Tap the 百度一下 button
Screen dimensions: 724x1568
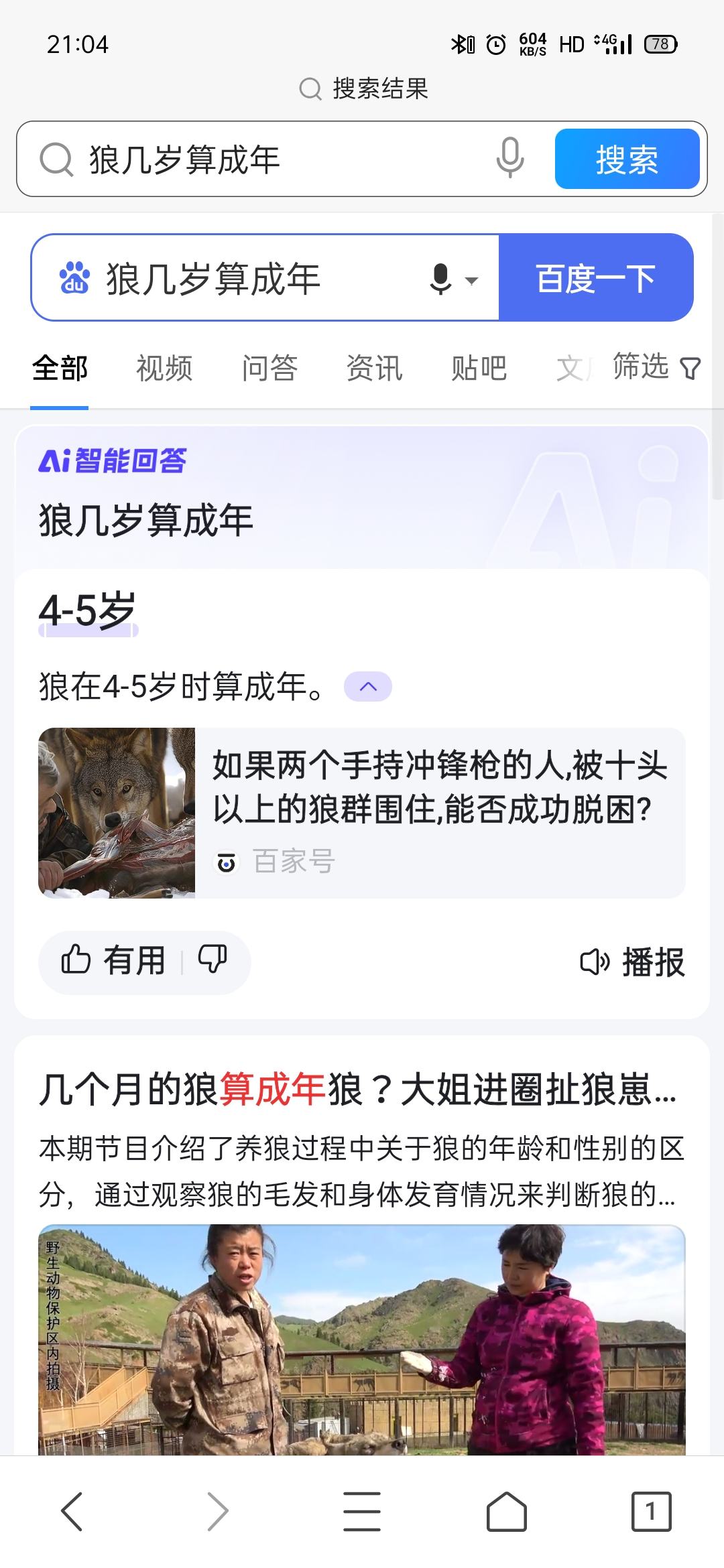[x=596, y=277]
